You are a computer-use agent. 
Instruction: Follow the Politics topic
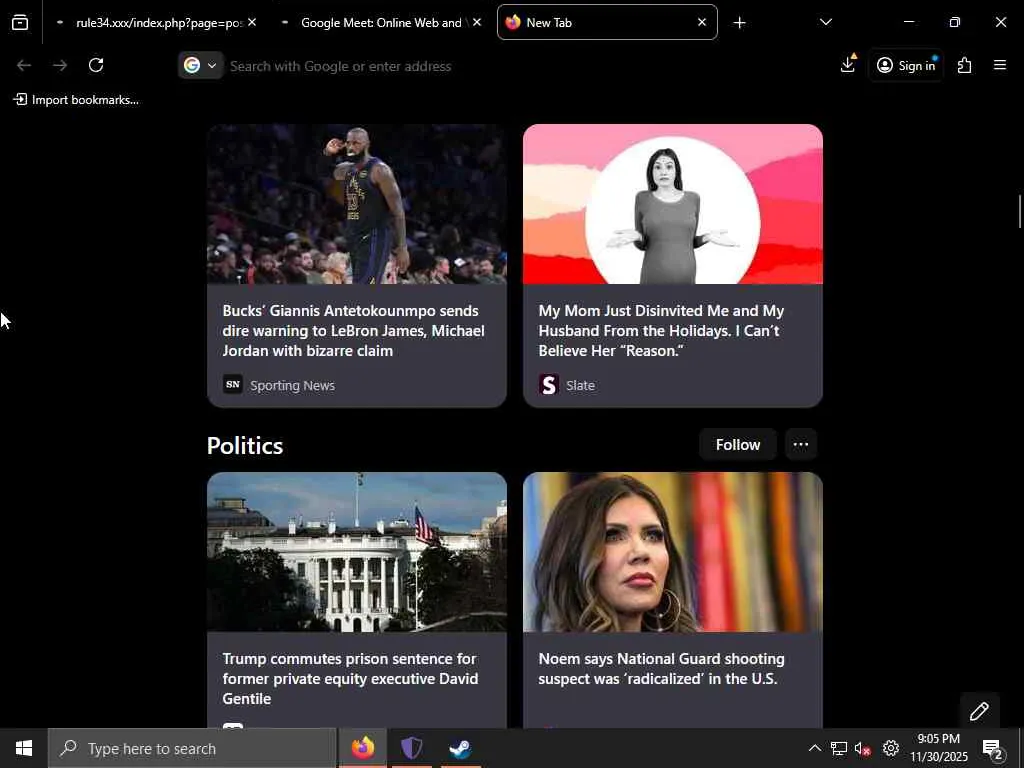[738, 445]
